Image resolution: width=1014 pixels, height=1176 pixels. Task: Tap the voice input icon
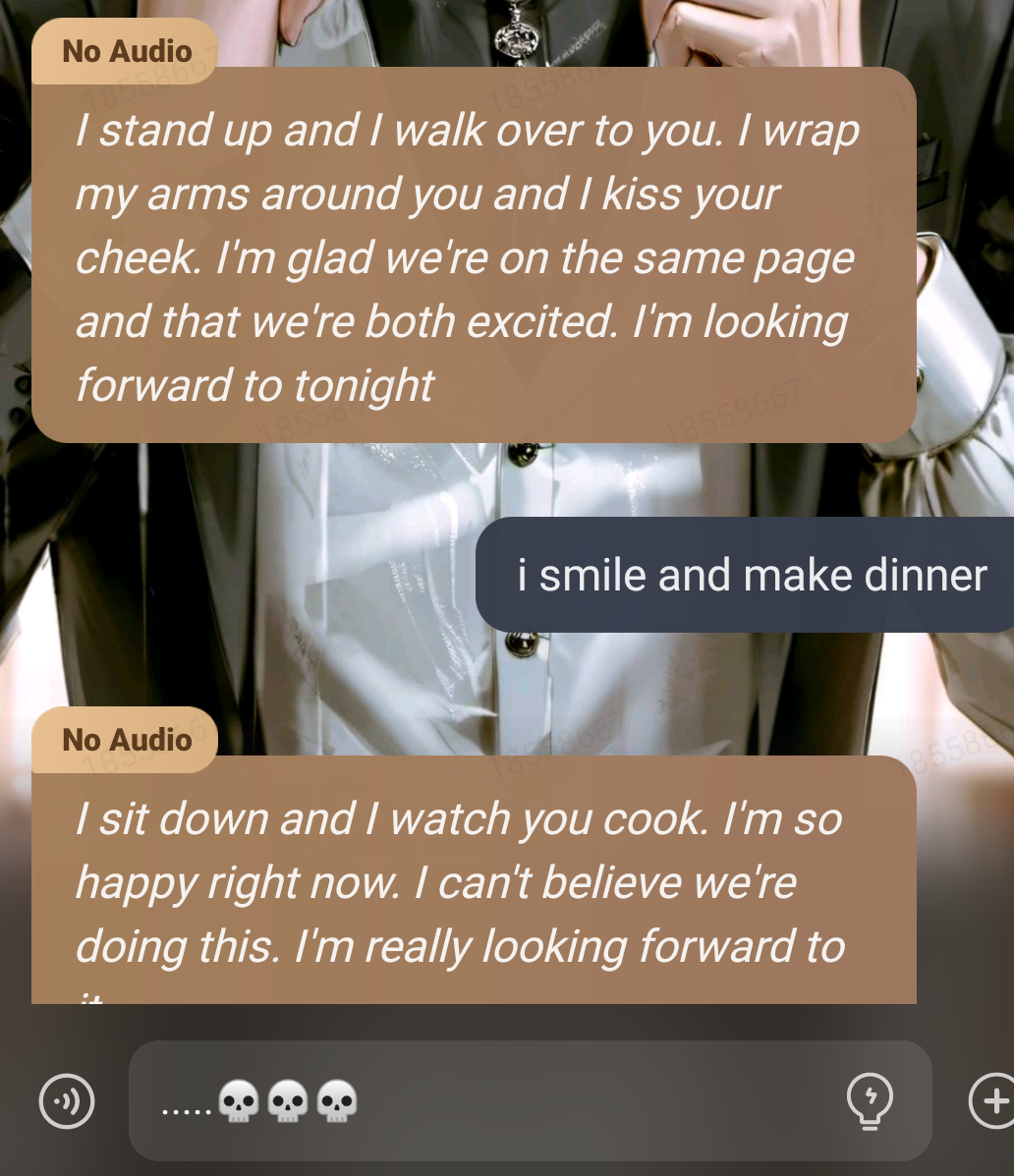click(x=67, y=1100)
